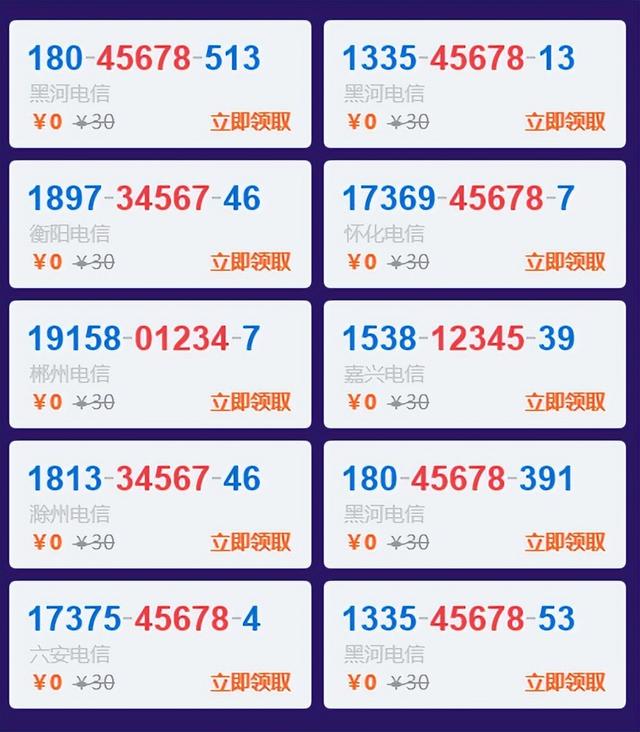Viewport: 640px width, 732px height.
Task: Claim the 嘉兴电信 number 1538-12345-39
Action: click(565, 402)
